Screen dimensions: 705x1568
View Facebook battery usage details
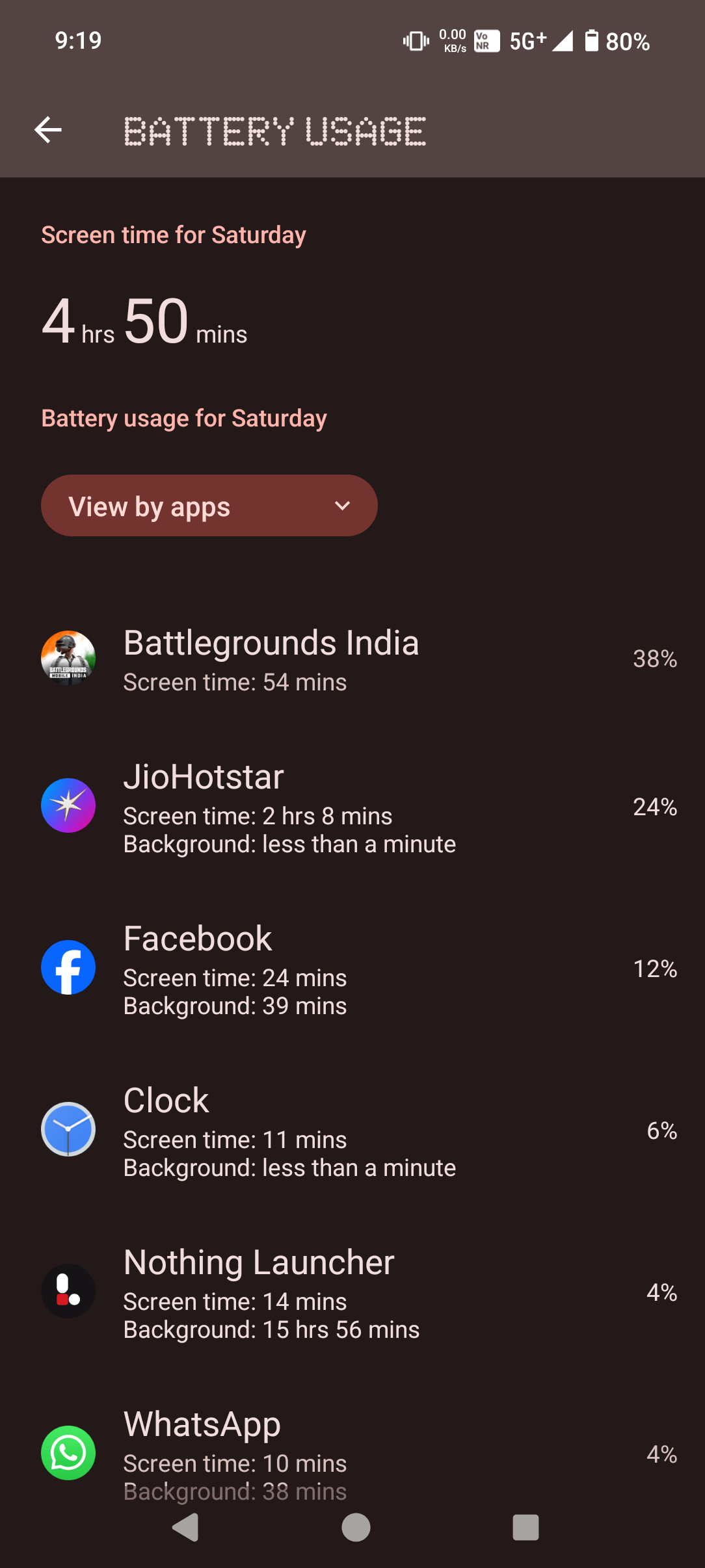coord(351,969)
